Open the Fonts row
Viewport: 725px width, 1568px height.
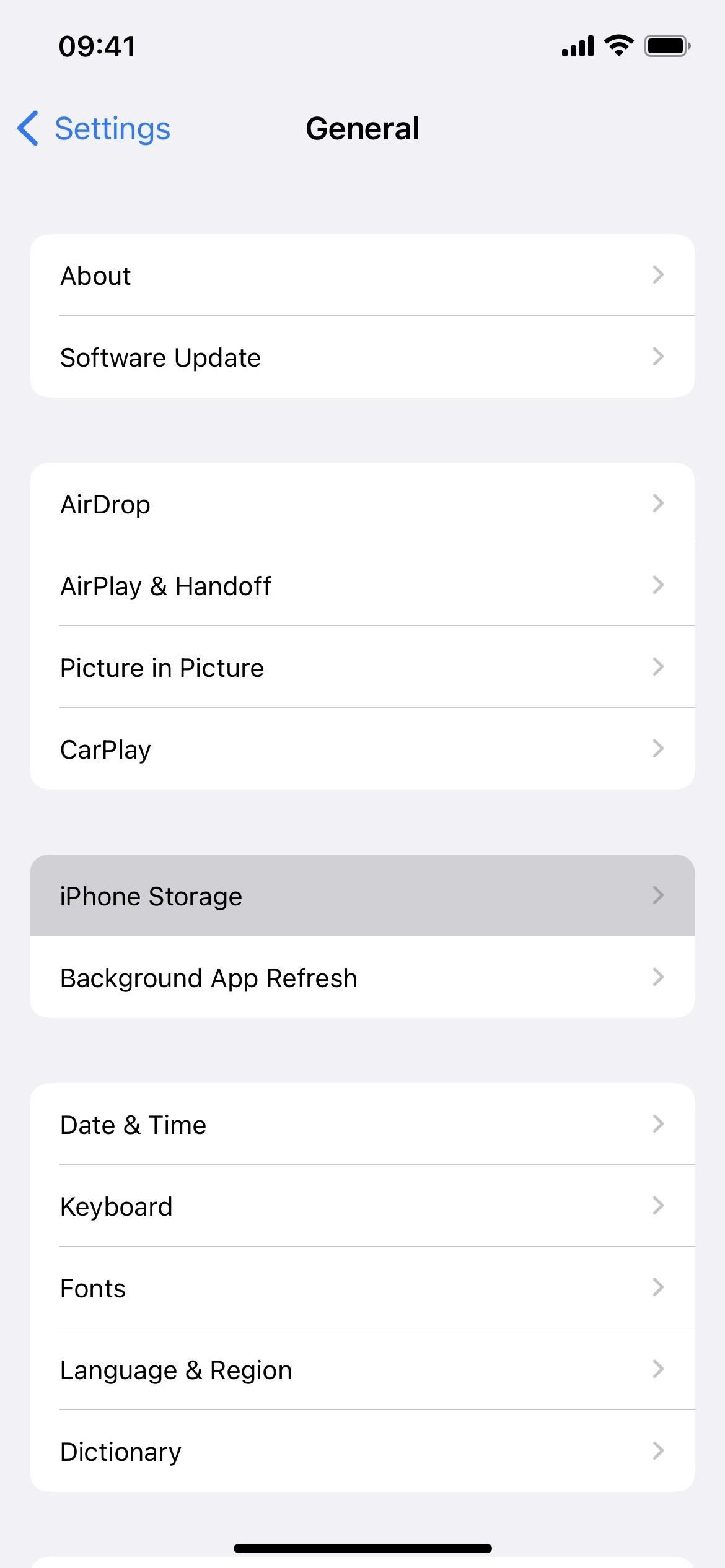click(x=362, y=1288)
